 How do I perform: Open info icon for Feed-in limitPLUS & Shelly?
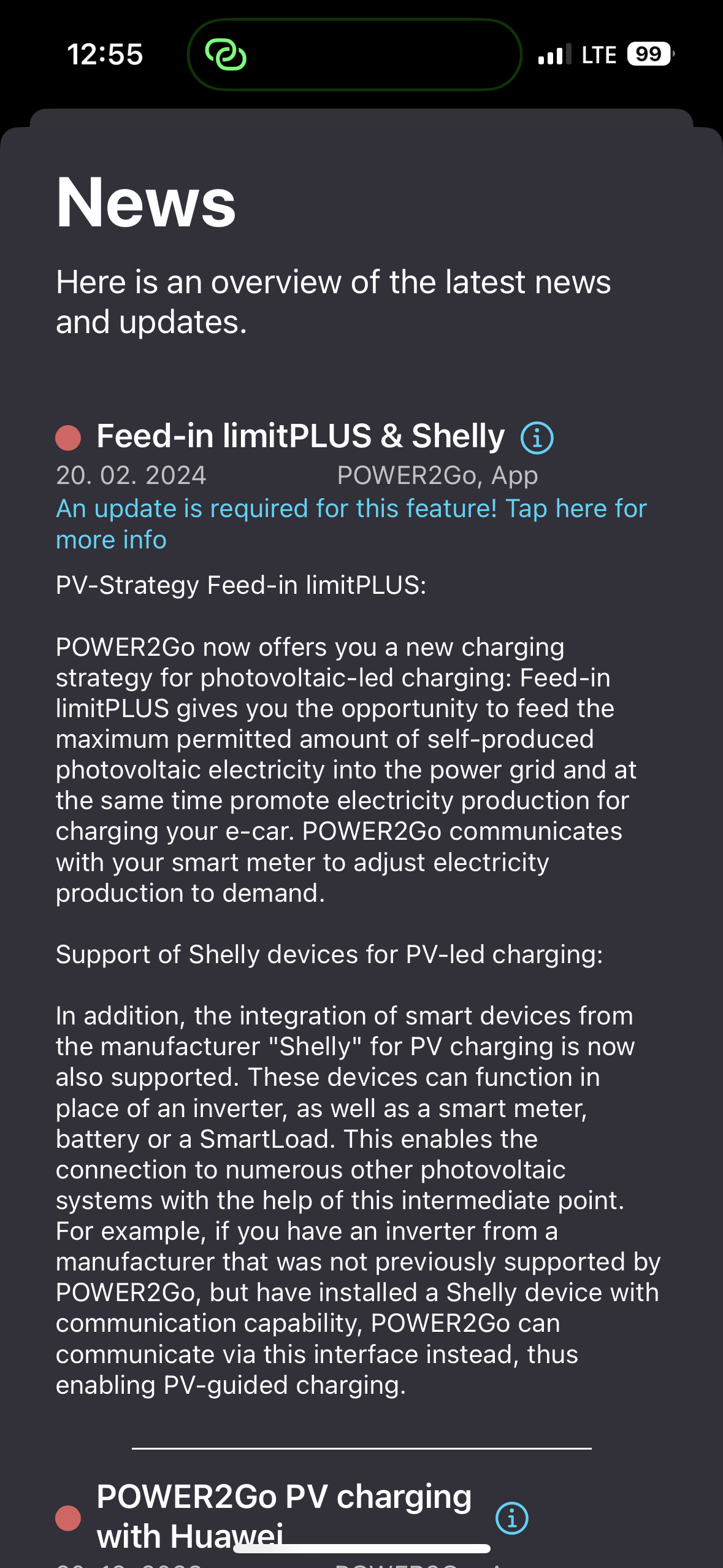click(537, 438)
